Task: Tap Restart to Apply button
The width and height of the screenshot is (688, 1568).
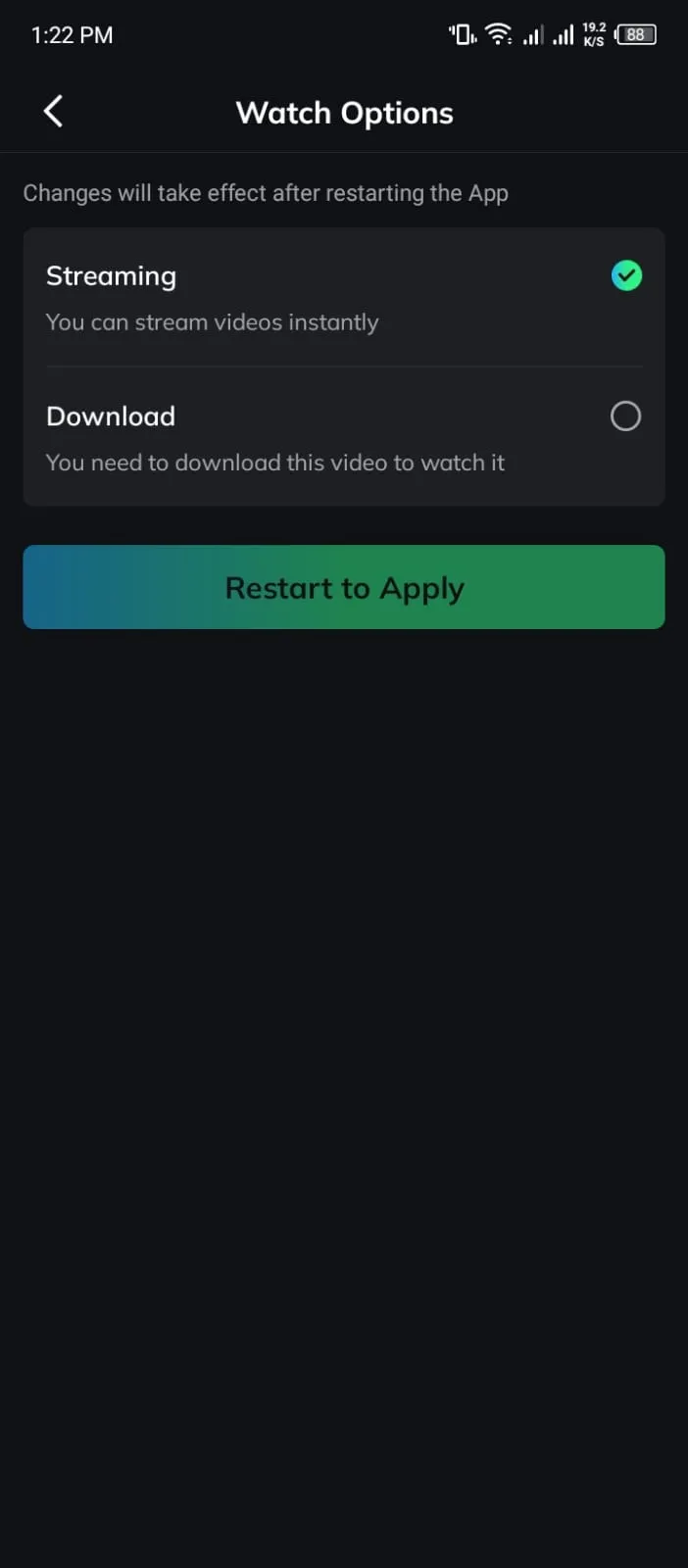Action: click(x=344, y=587)
